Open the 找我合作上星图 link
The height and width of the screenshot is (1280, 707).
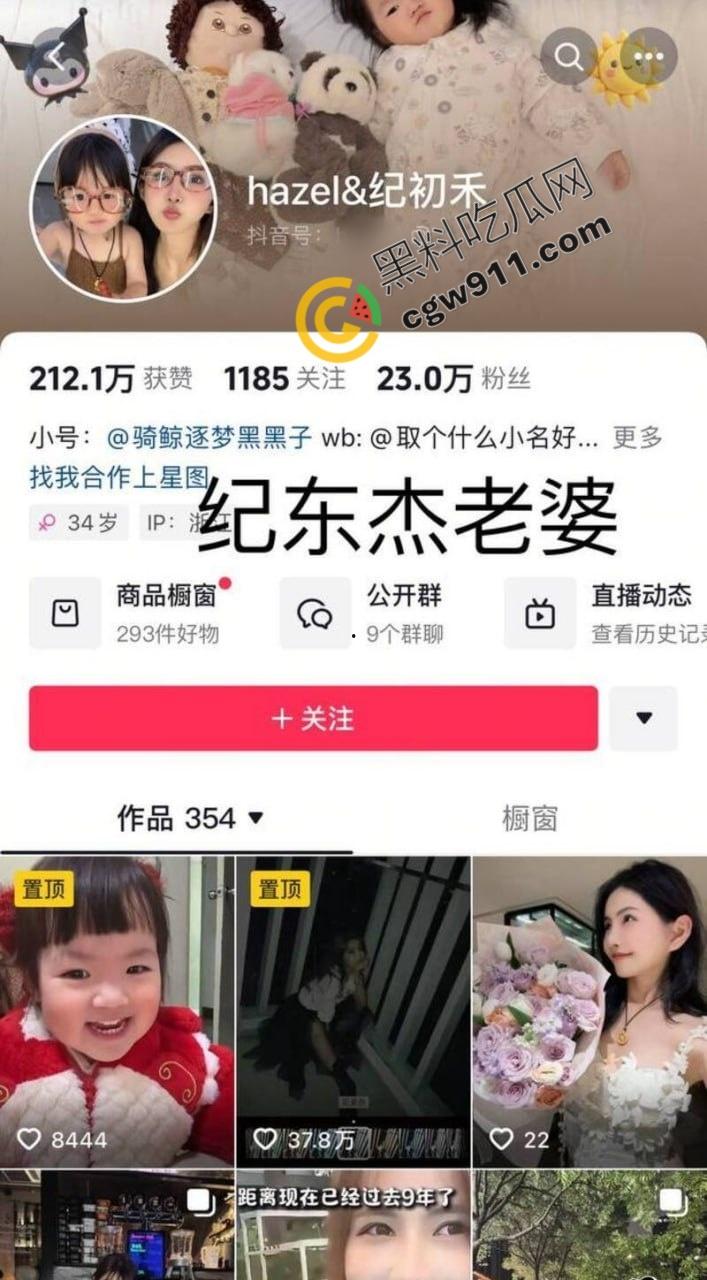[118, 477]
